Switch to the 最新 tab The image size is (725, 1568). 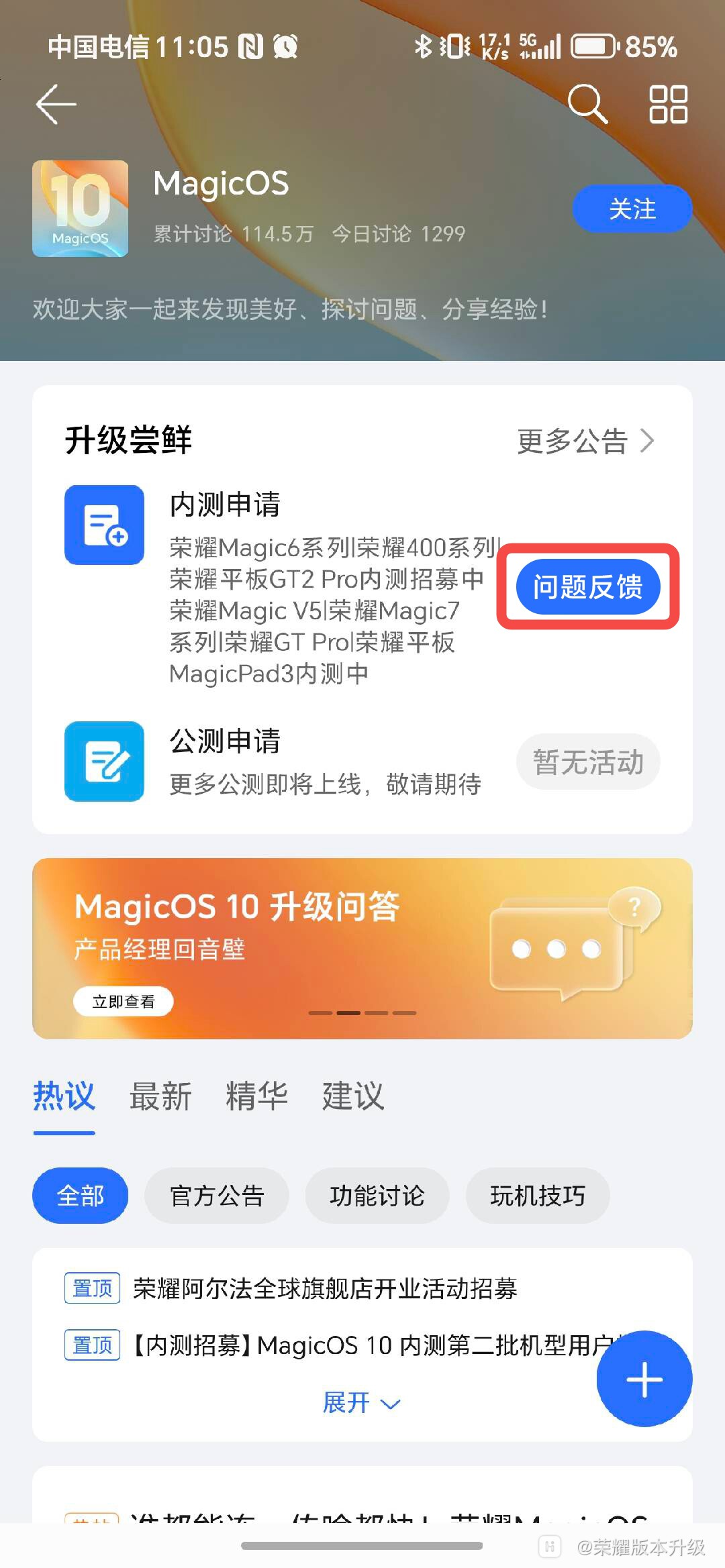160,1096
